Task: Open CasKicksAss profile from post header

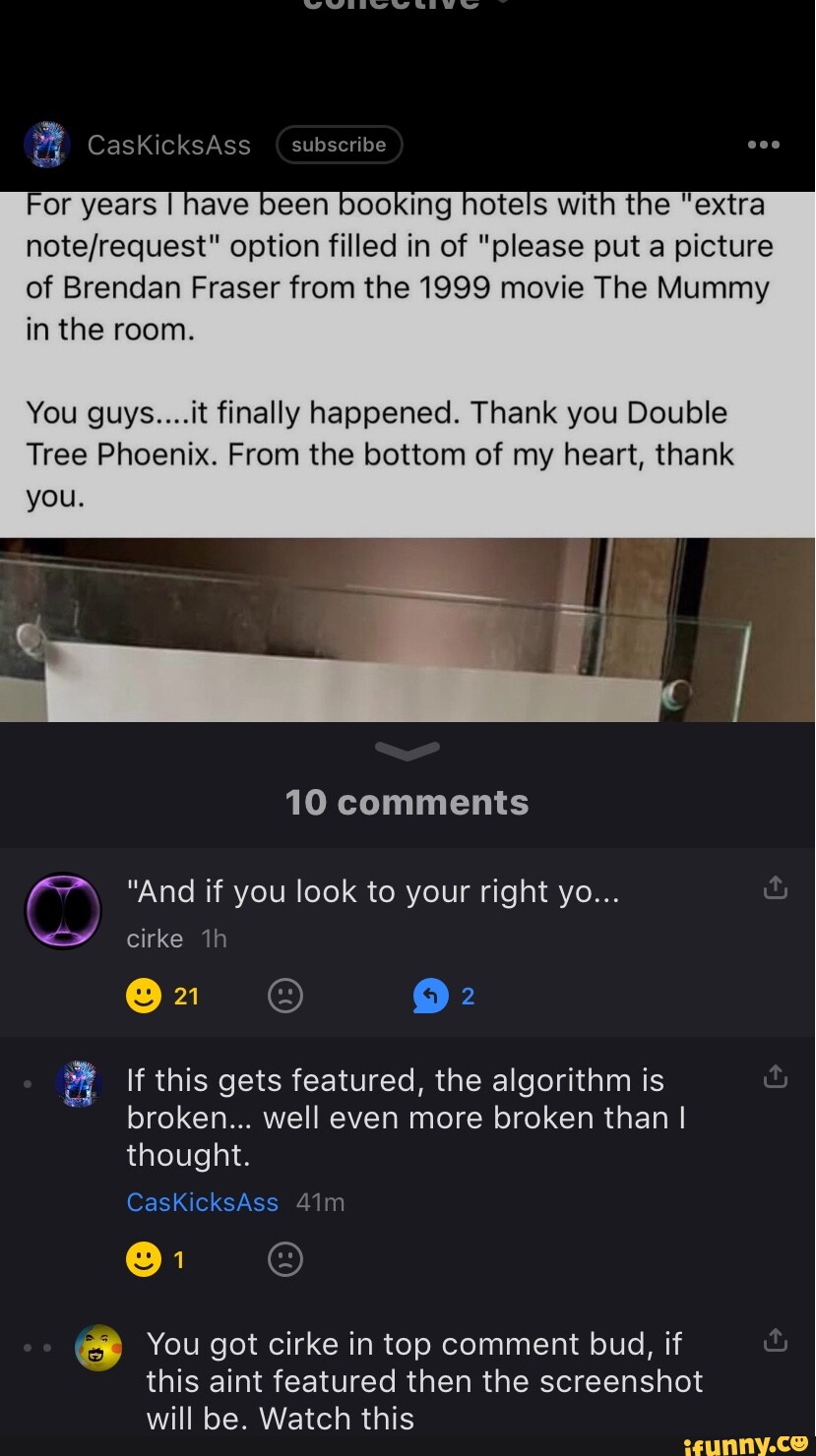Action: pos(168,145)
